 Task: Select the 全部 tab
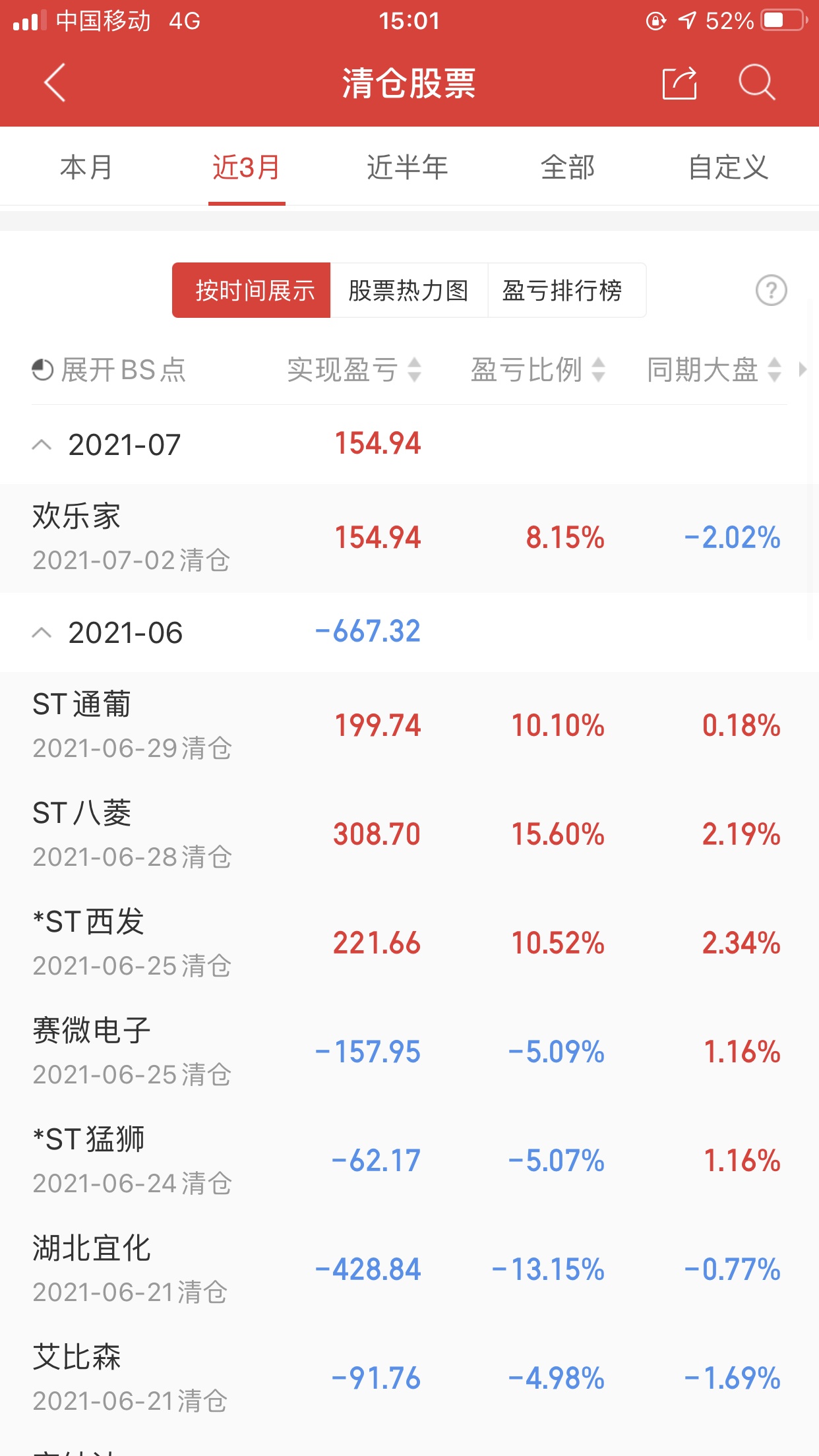coord(568,167)
